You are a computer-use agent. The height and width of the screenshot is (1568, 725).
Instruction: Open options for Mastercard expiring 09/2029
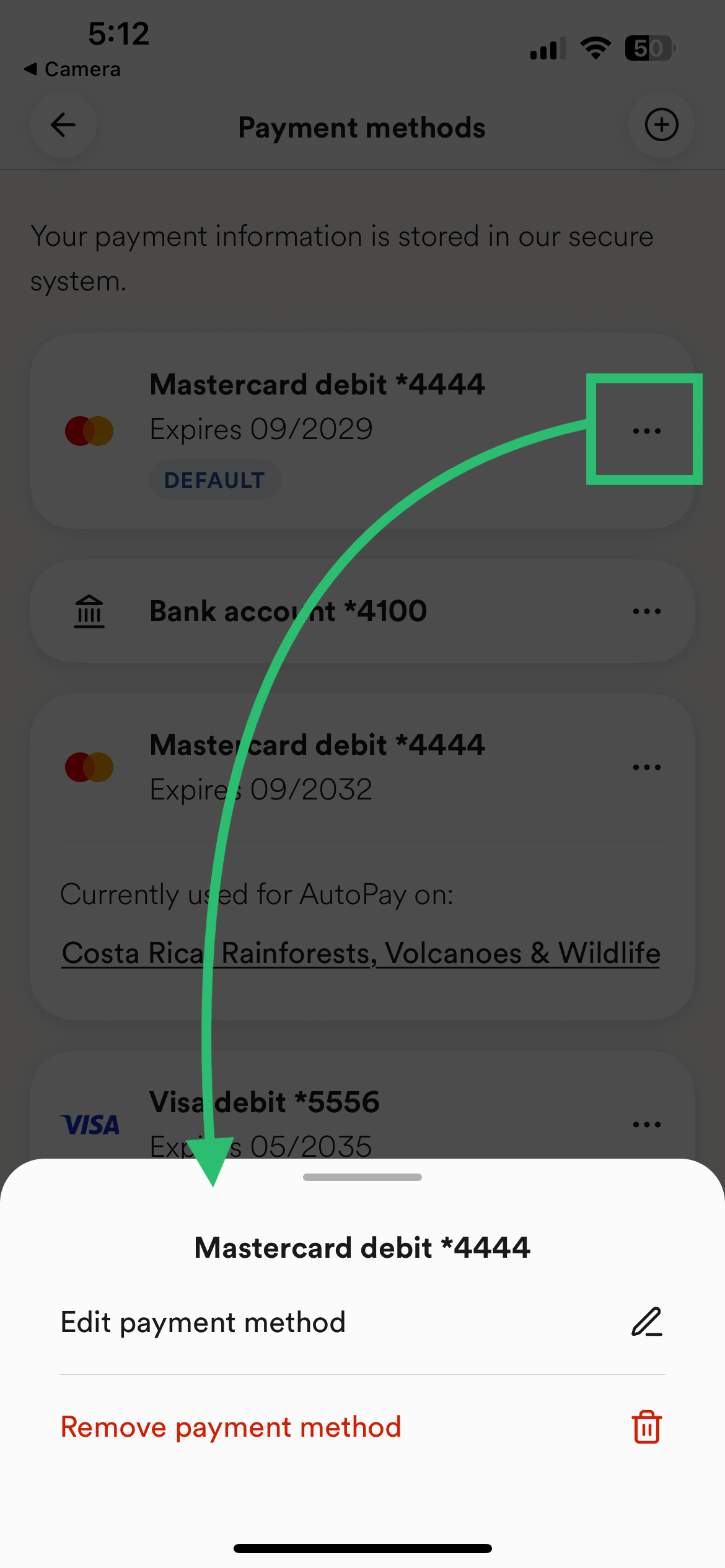pyautogui.click(x=646, y=430)
